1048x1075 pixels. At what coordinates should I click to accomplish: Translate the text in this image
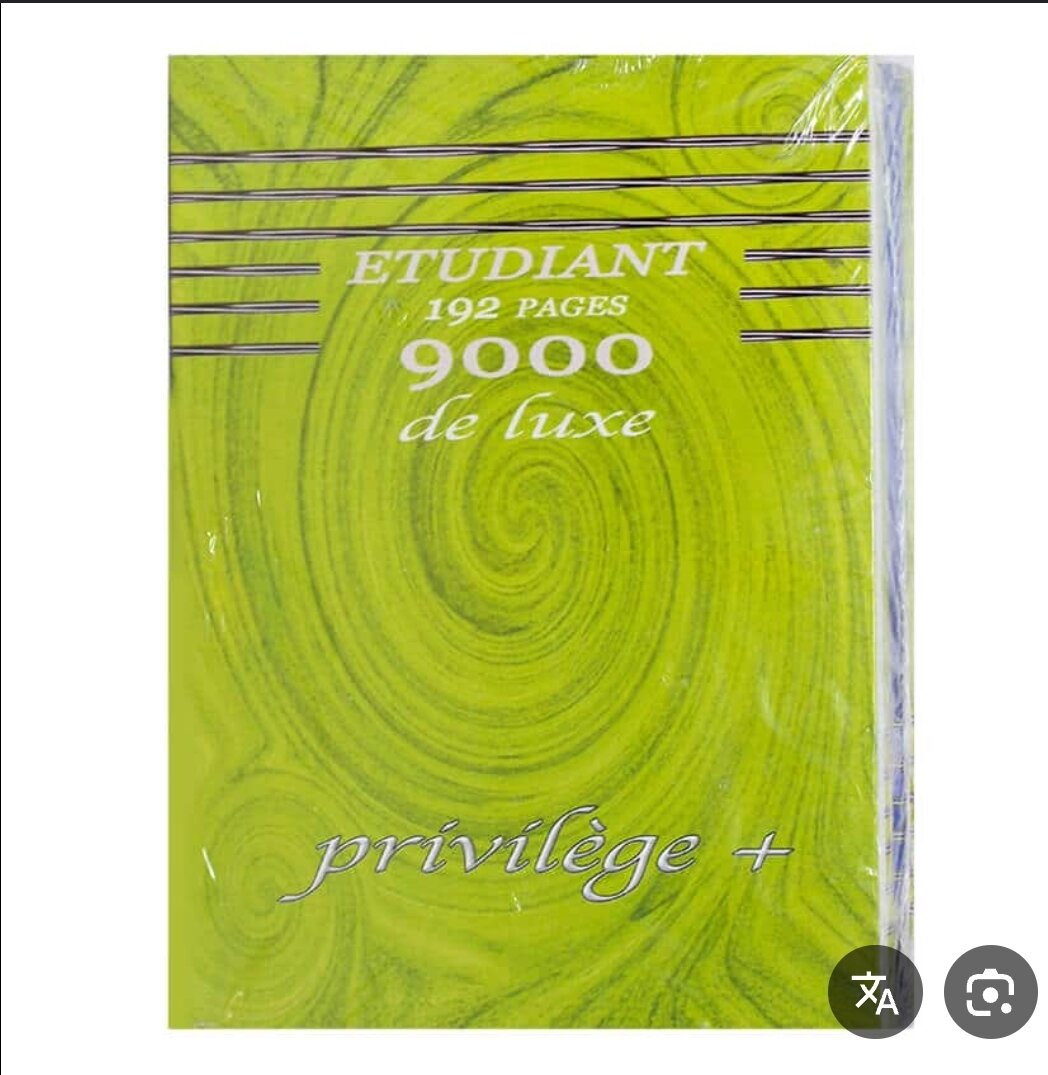pyautogui.click(x=875, y=992)
